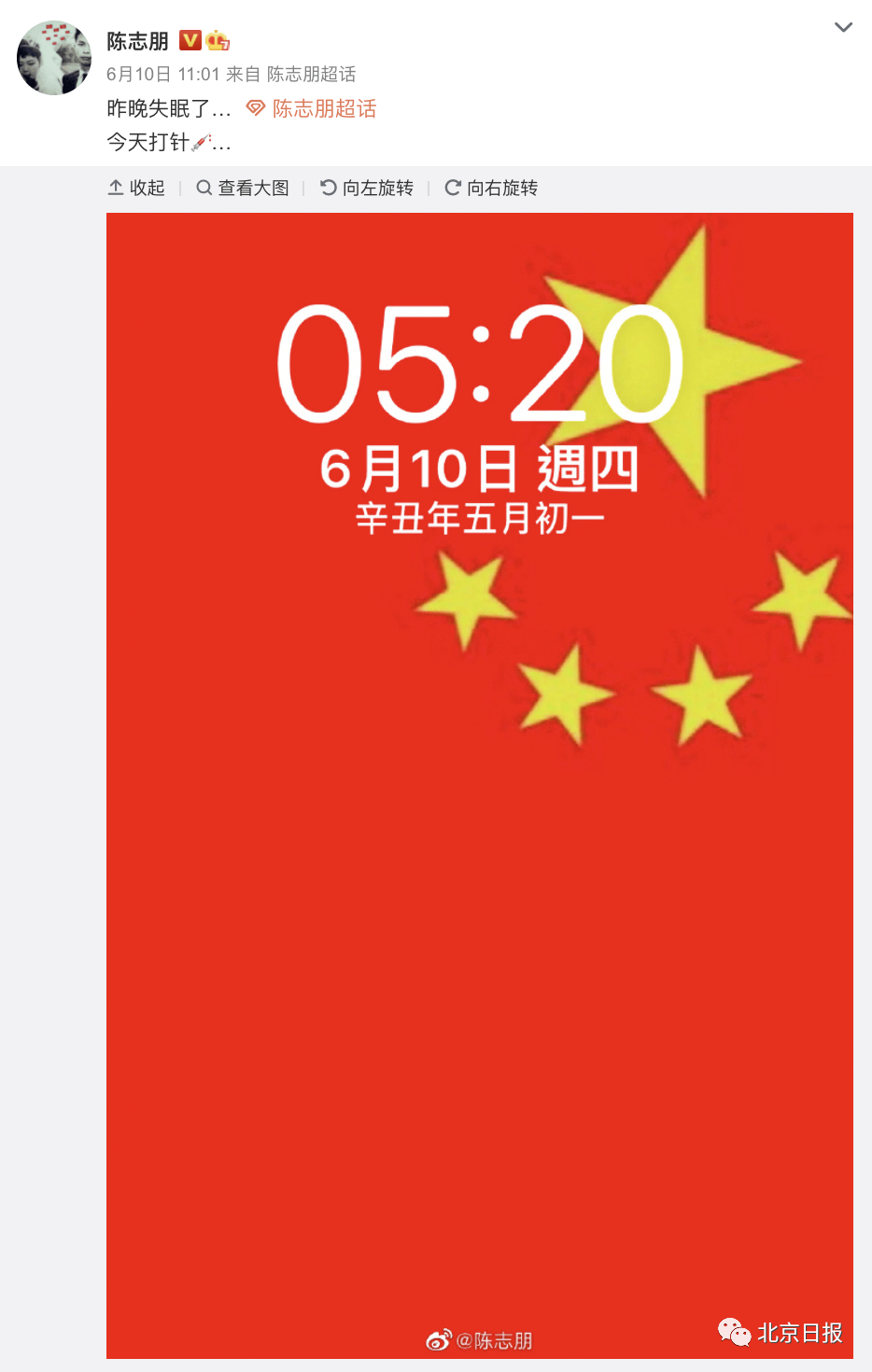The image size is (872, 1372).
Task: Open 陈志朋's profile avatar
Action: pos(54,58)
